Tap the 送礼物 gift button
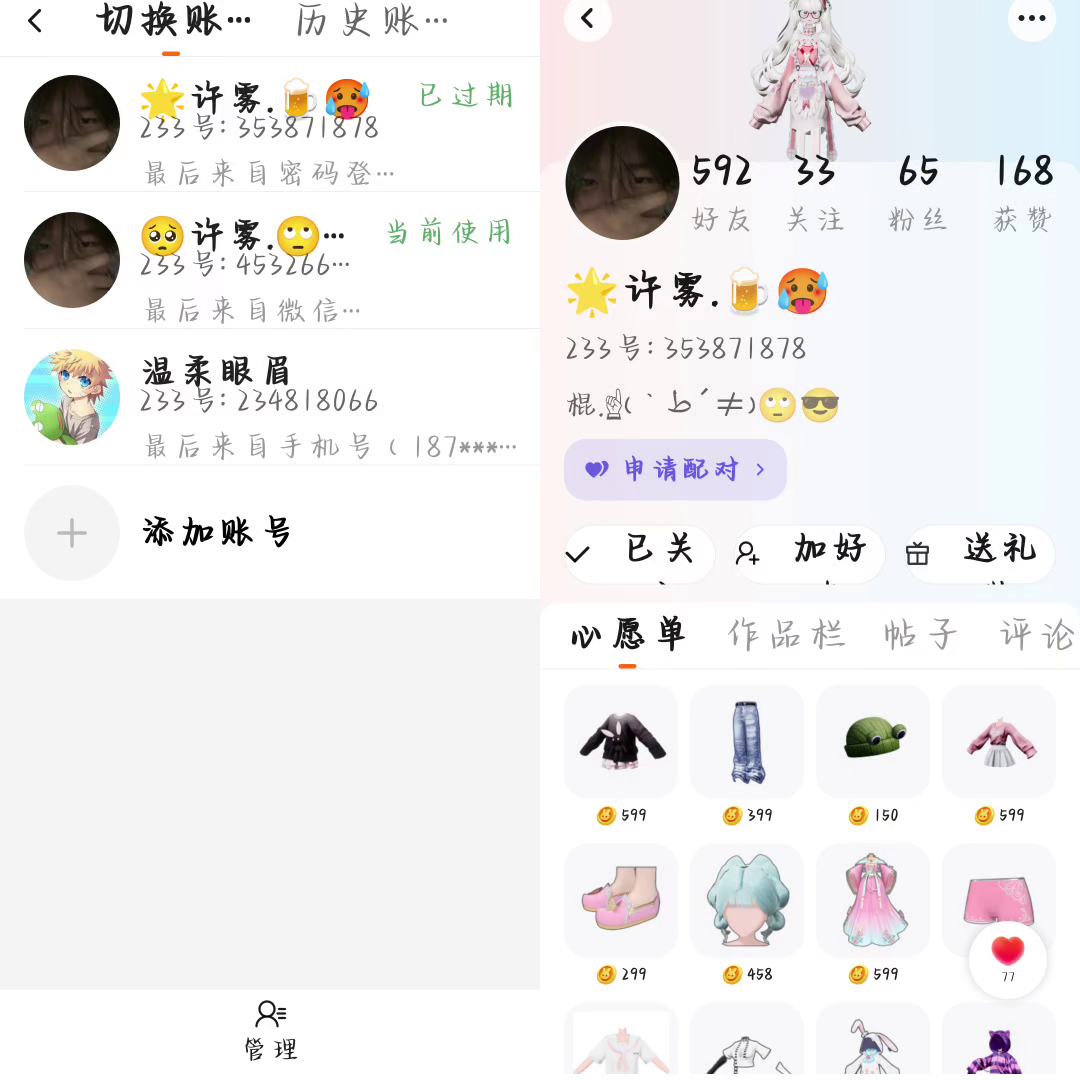 coord(980,554)
